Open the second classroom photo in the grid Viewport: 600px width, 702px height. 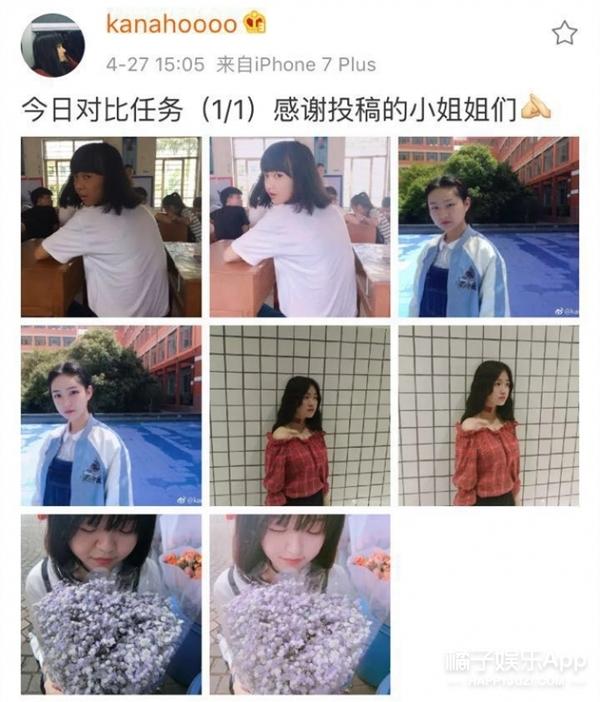pyautogui.click(x=299, y=227)
